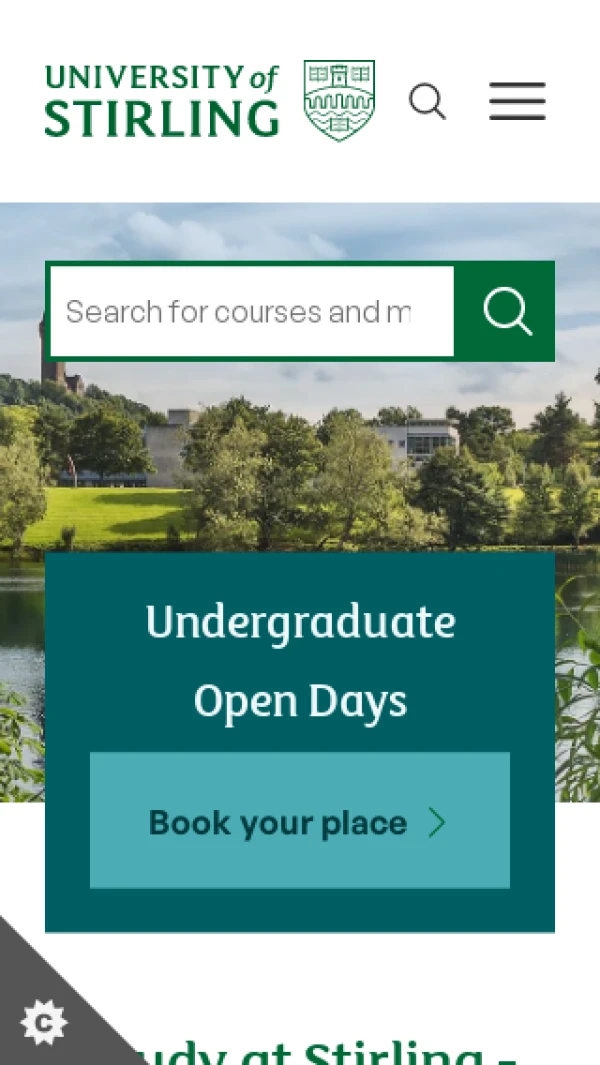
Task: Go to University of Stirling homepage logo
Action: tap(210, 101)
